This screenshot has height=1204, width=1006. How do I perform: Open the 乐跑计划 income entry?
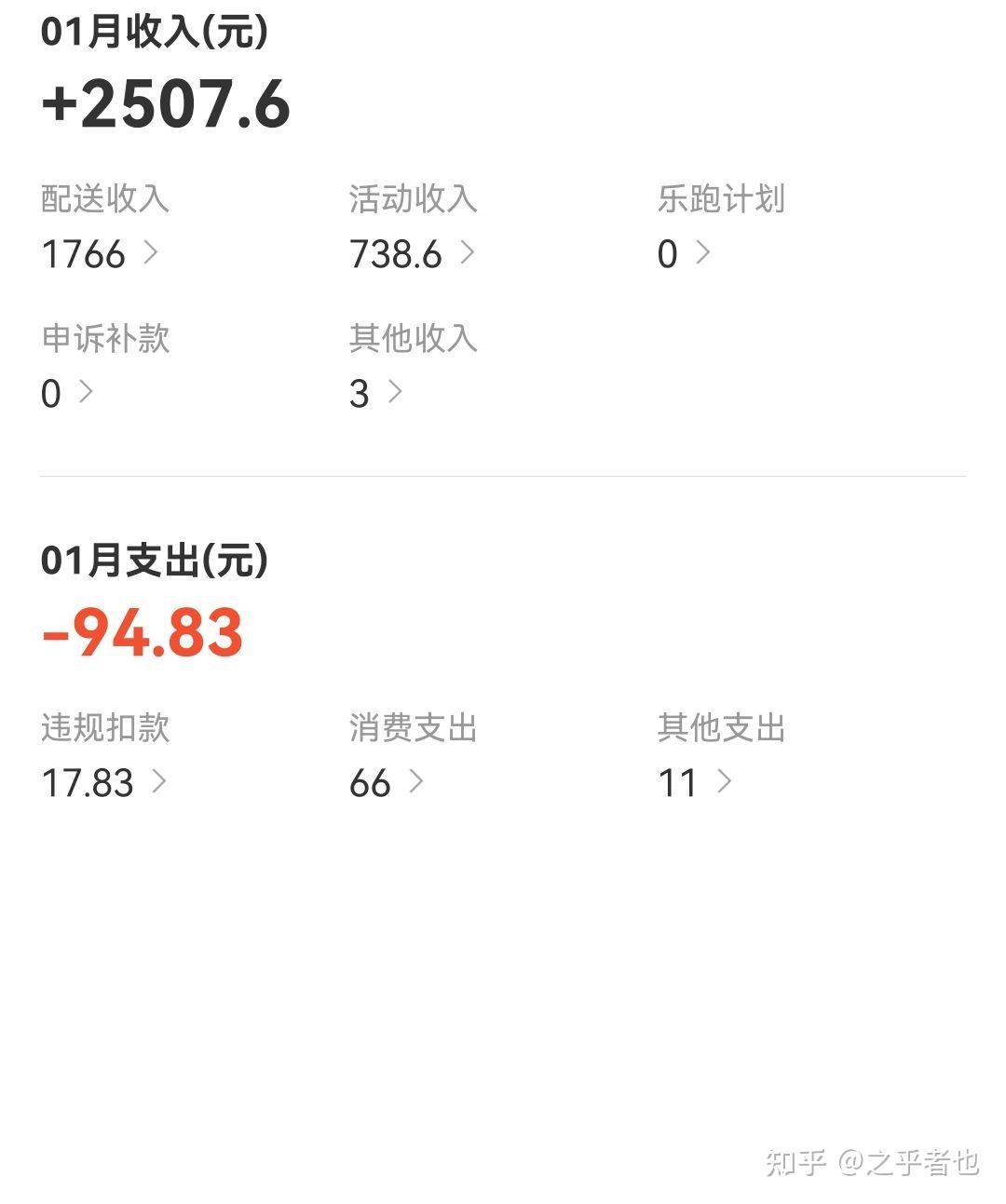(685, 253)
